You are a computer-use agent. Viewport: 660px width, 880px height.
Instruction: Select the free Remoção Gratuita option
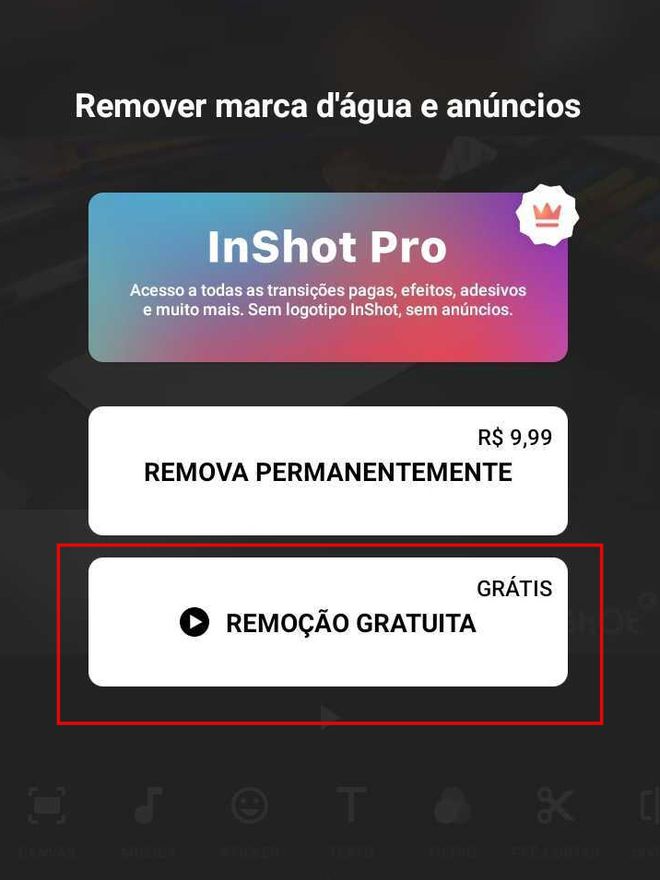(328, 622)
